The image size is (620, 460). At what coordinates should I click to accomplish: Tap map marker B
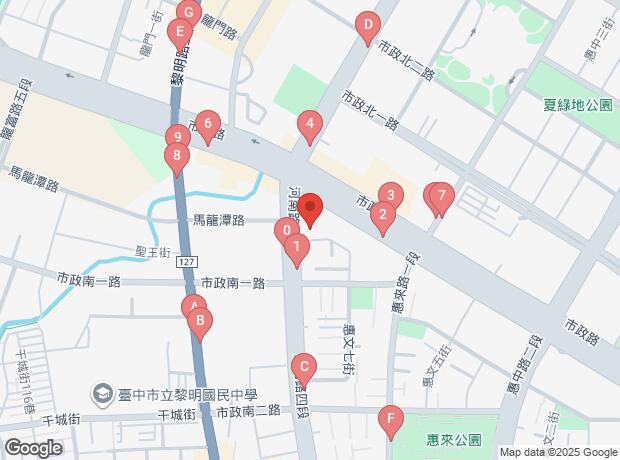201,322
